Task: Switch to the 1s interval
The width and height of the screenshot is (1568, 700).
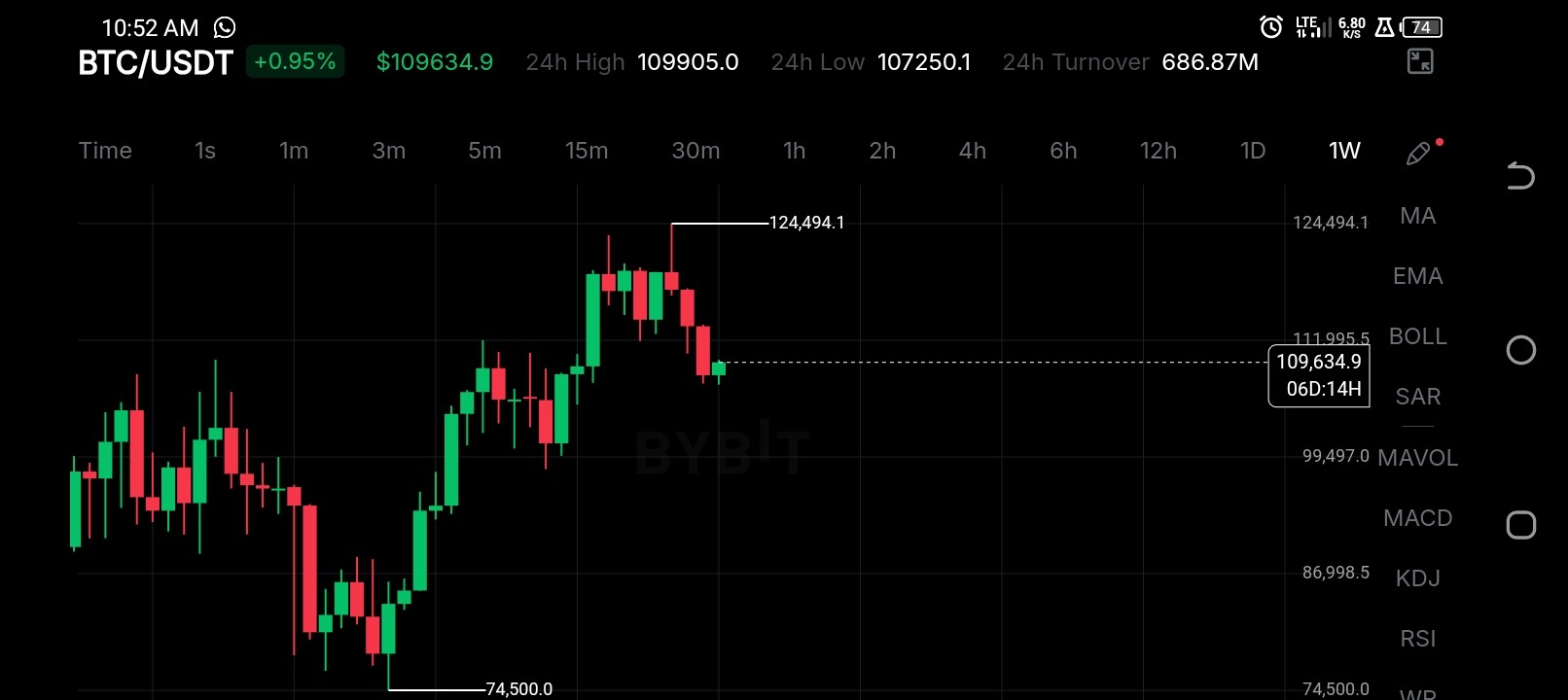Action: [x=204, y=151]
